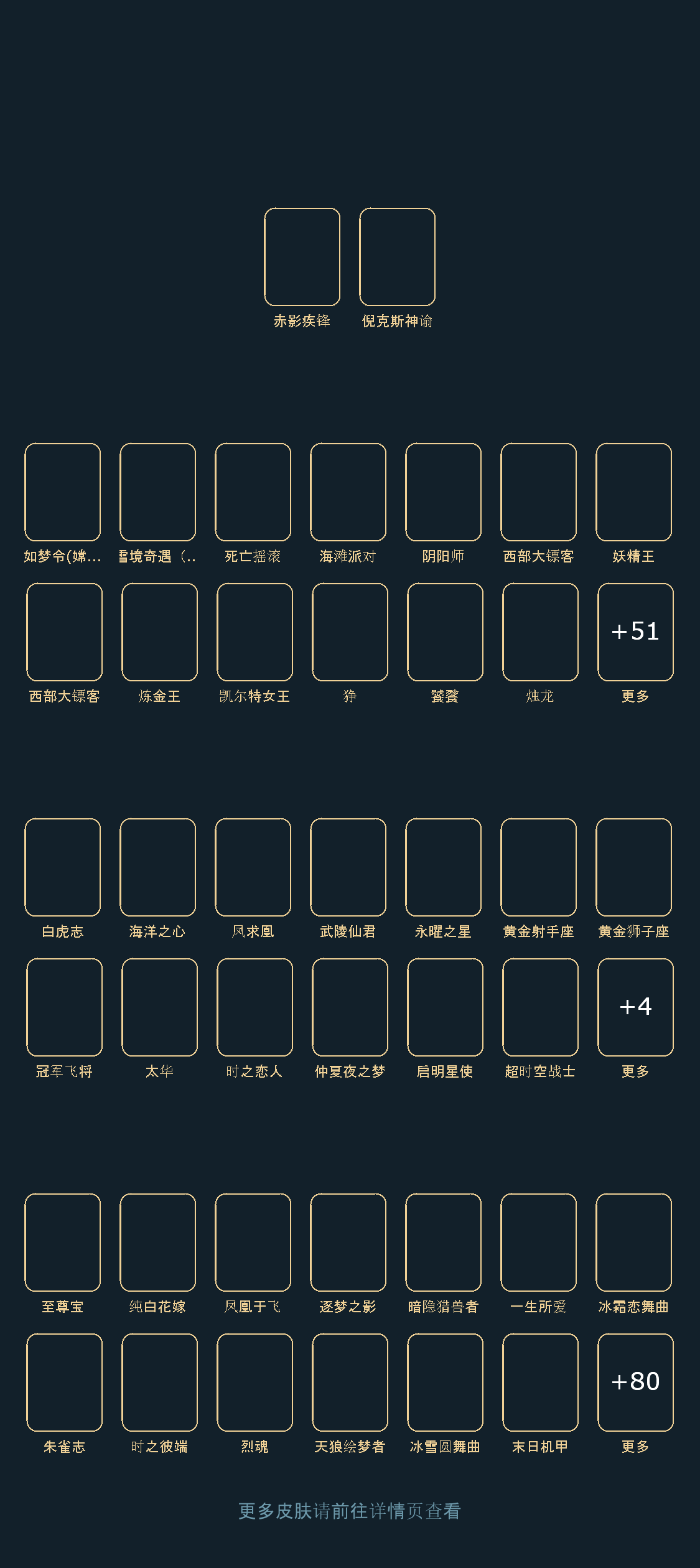Expand the +4 更多 skins
Screen dimensions: 700x1568
[x=636, y=1007]
